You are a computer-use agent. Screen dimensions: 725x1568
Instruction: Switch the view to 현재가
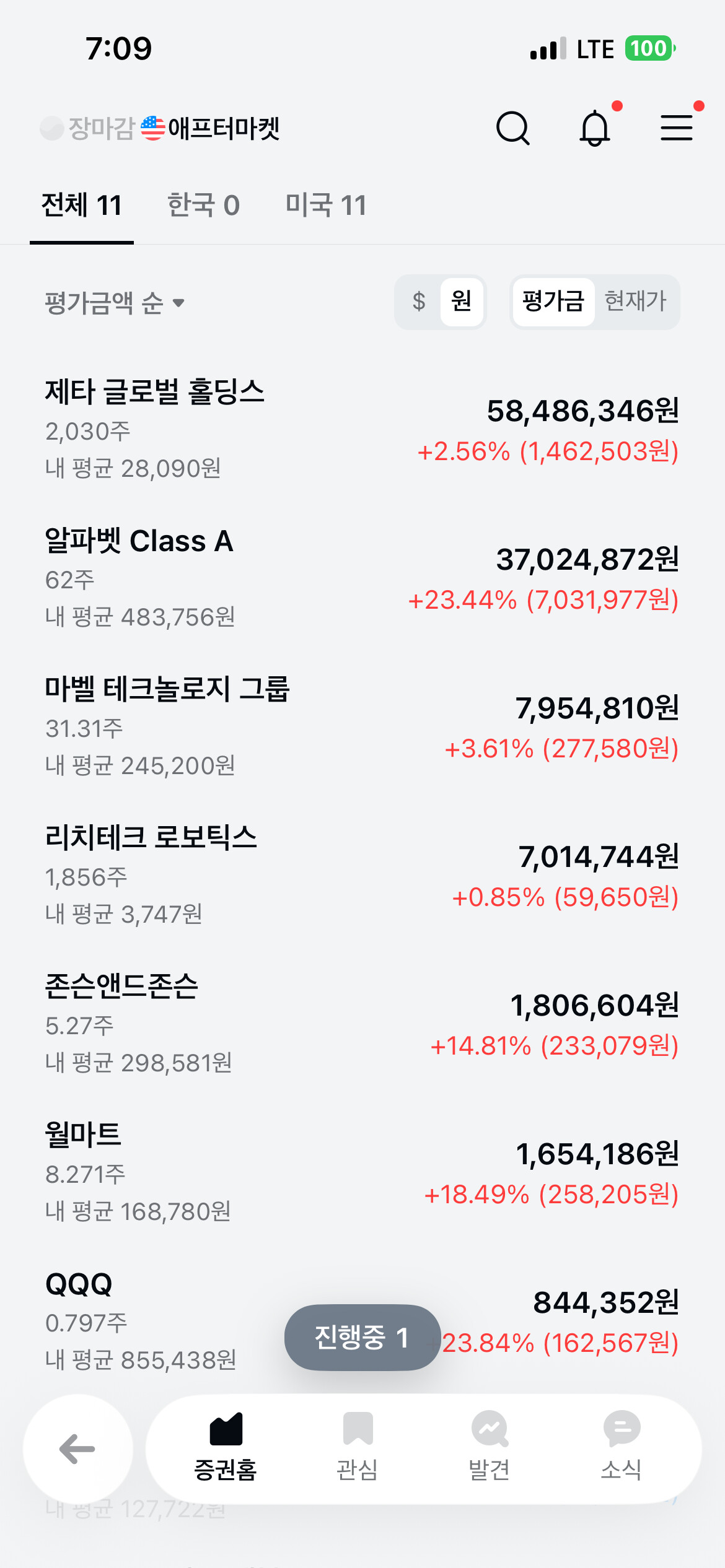pos(636,302)
